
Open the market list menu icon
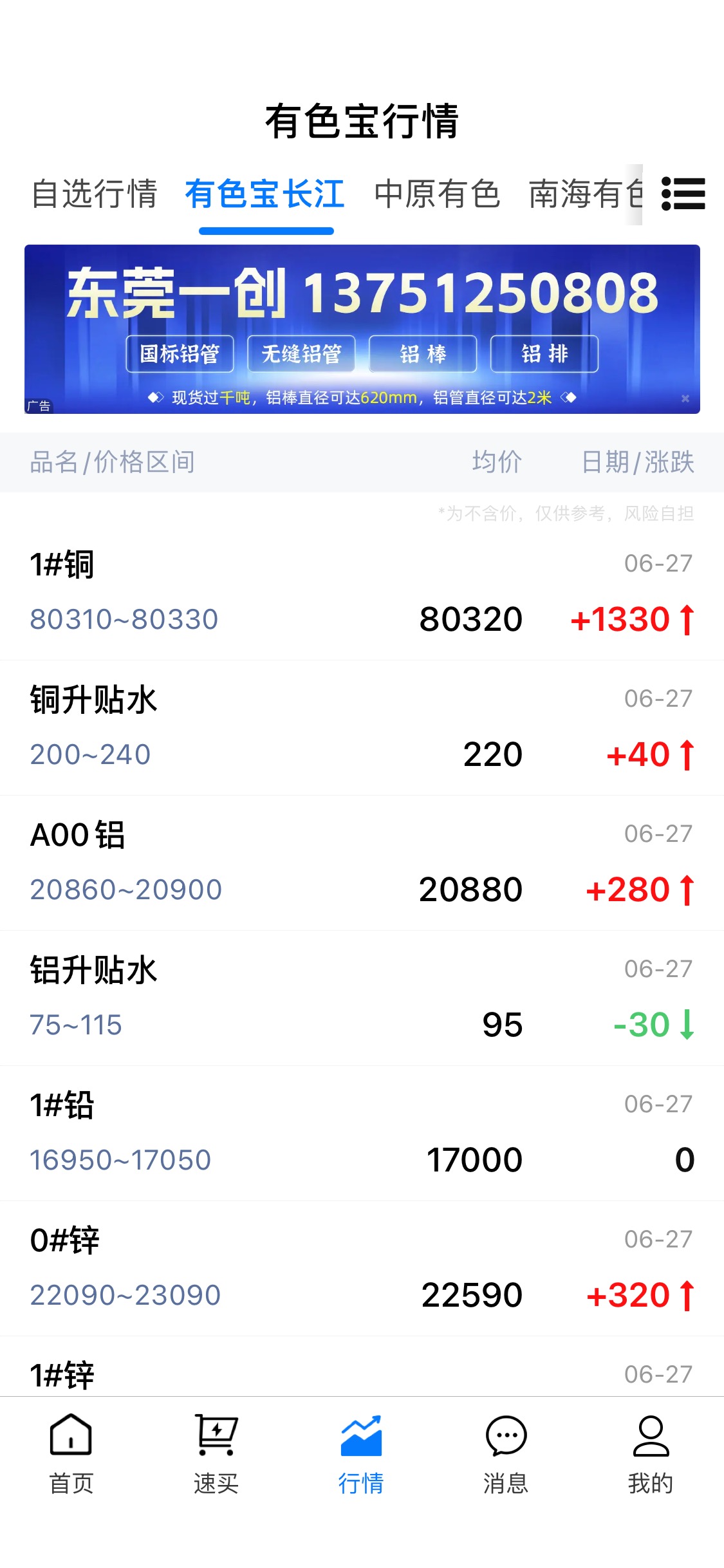(x=683, y=194)
